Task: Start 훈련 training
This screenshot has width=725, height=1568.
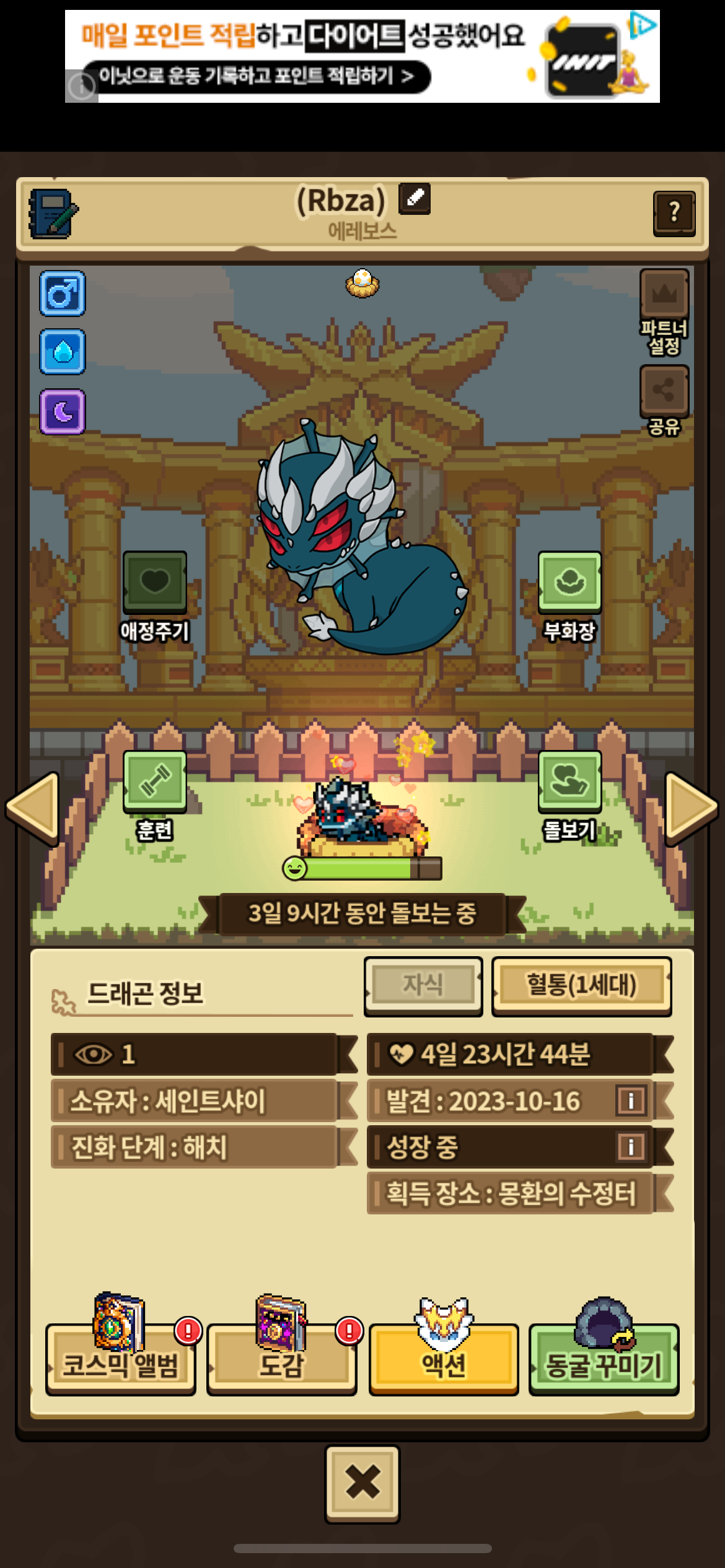Action: point(155,782)
